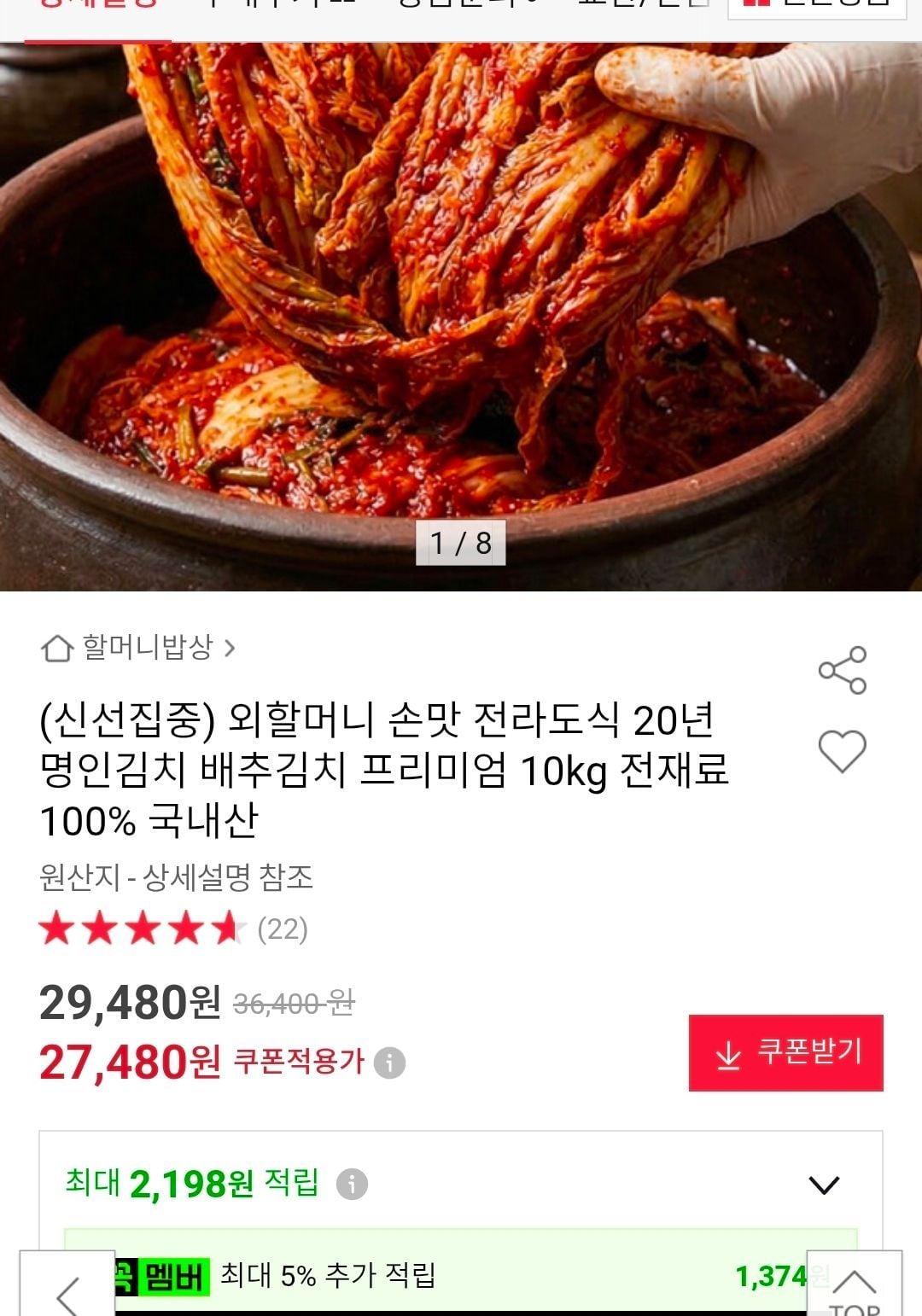Open the 할머니밥상 store page
The image size is (922, 1316).
(x=138, y=648)
